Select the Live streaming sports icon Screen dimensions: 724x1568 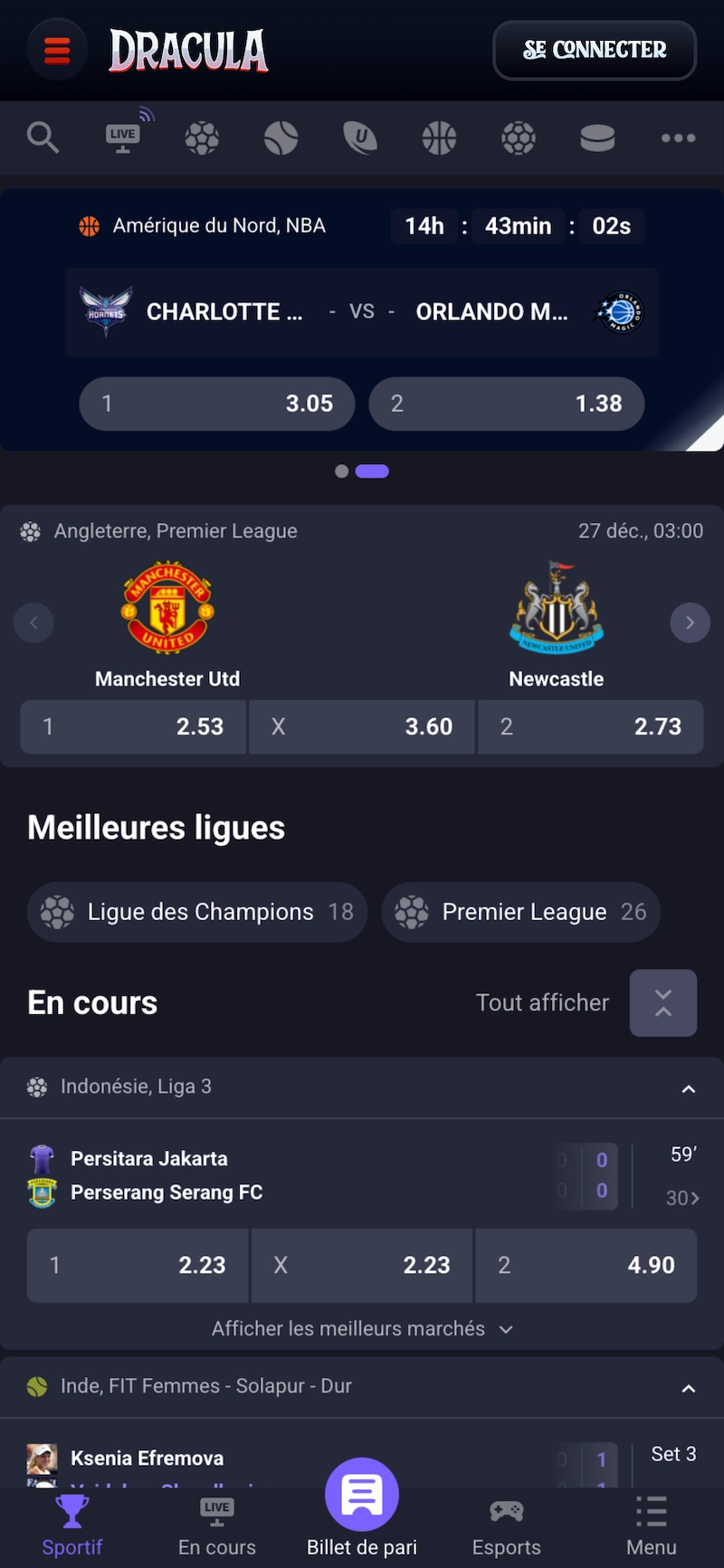(x=122, y=138)
